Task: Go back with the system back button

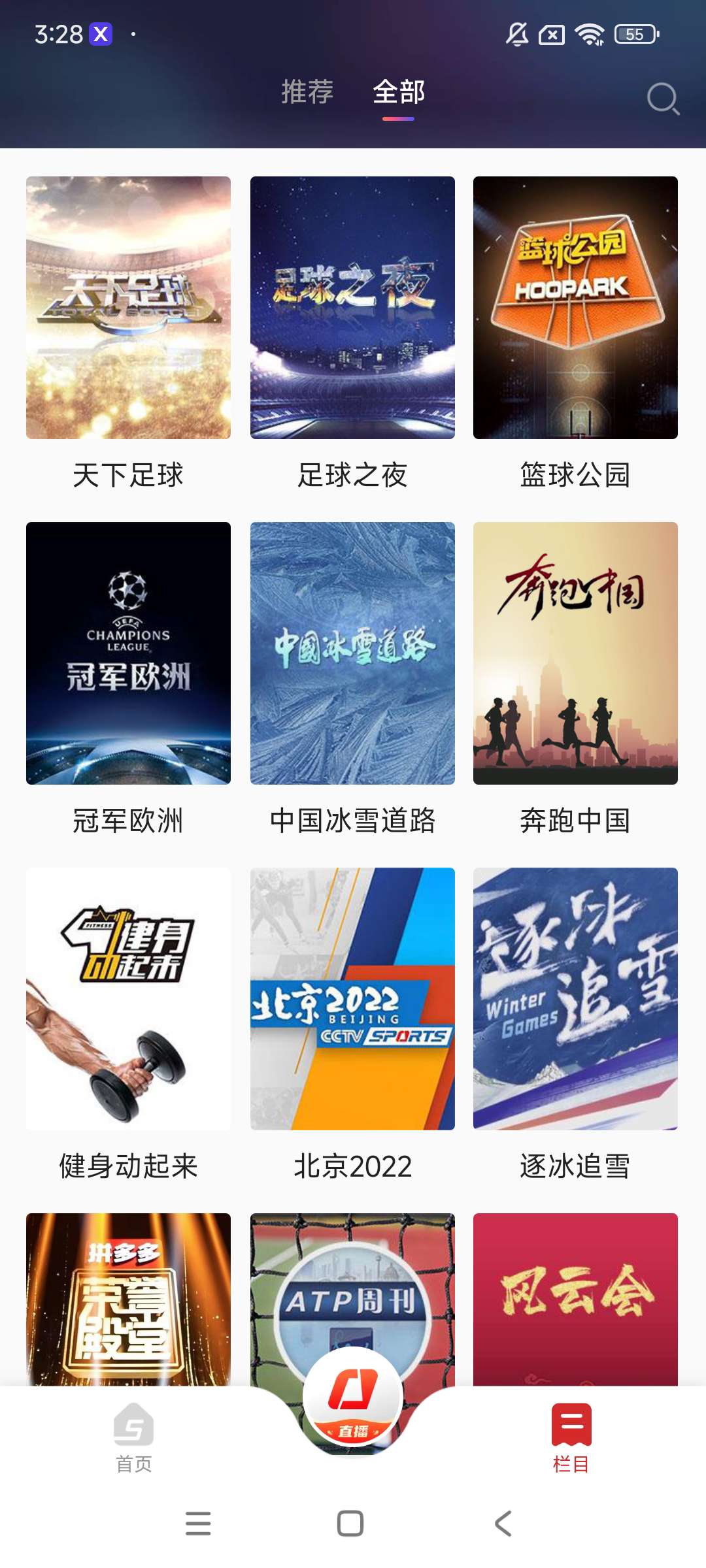Action: (503, 1524)
